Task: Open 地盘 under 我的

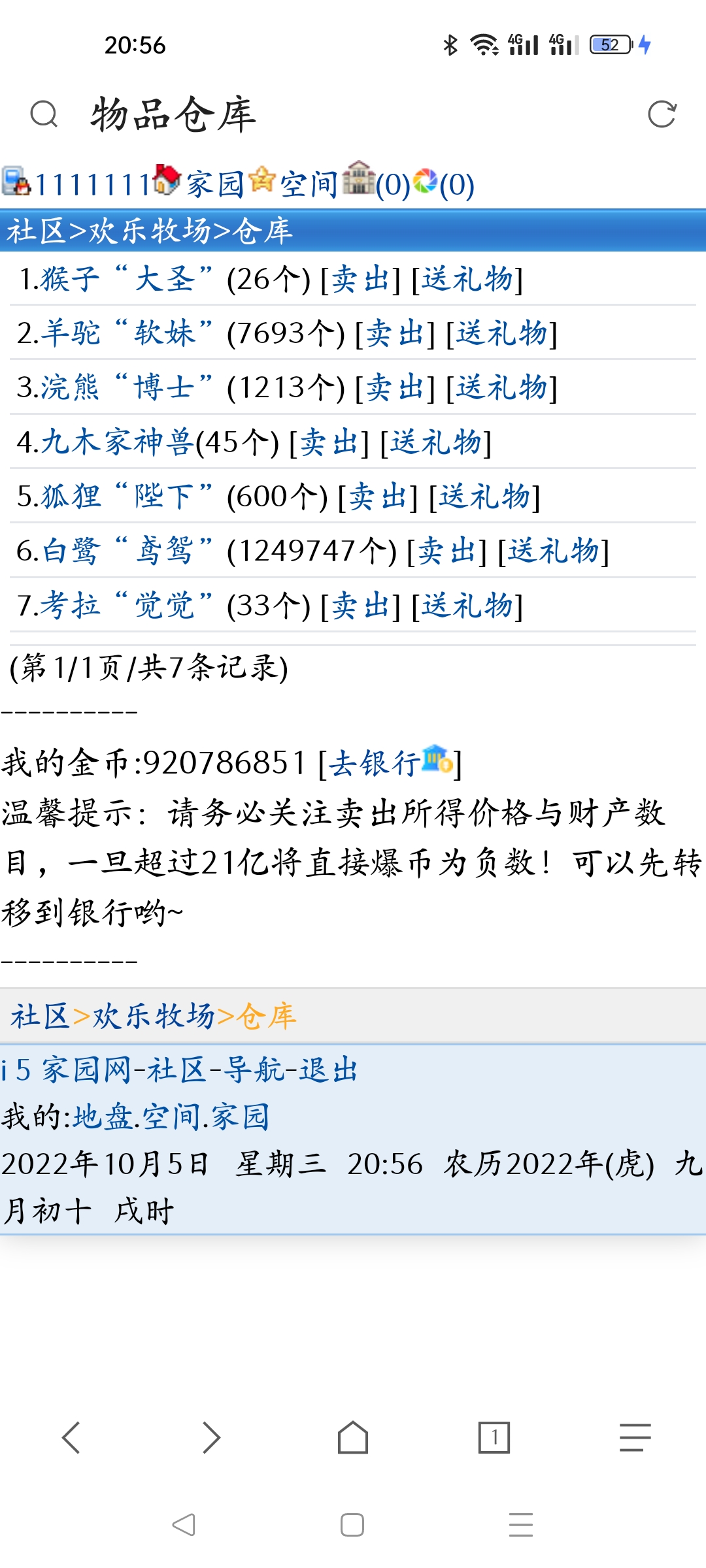Action: (x=103, y=1117)
